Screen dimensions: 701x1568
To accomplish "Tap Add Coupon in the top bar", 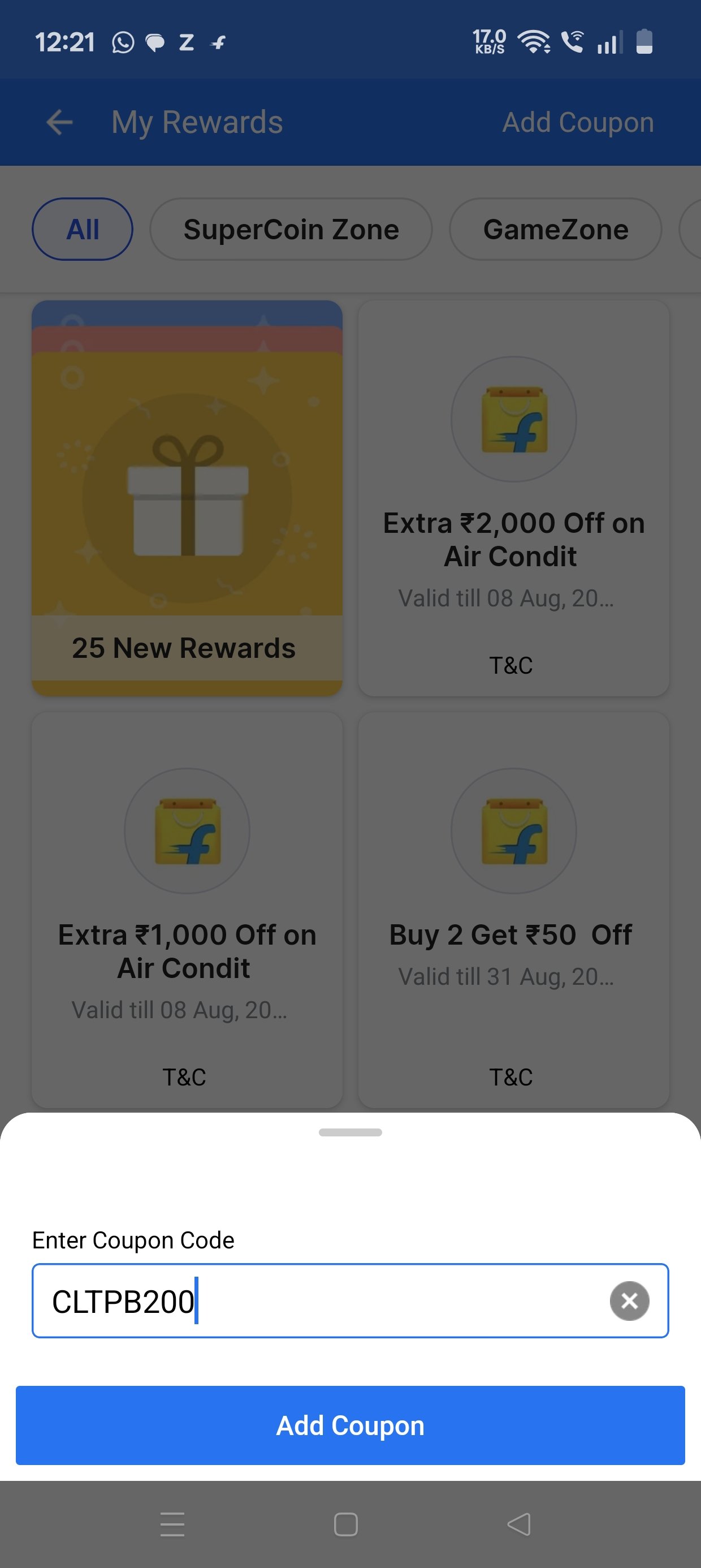I will click(x=578, y=122).
